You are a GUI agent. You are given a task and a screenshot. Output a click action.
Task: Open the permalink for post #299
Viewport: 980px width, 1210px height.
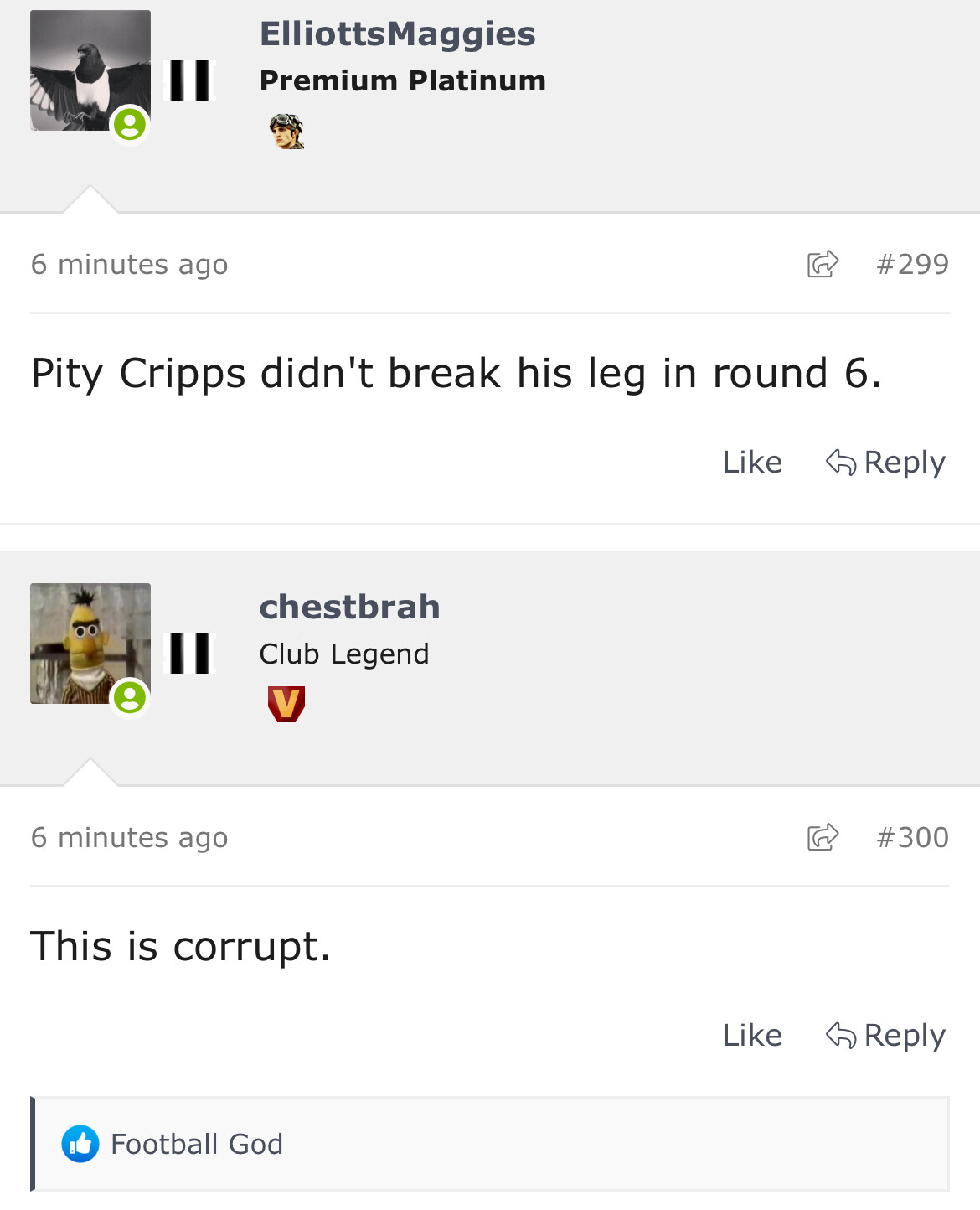pyautogui.click(x=912, y=264)
